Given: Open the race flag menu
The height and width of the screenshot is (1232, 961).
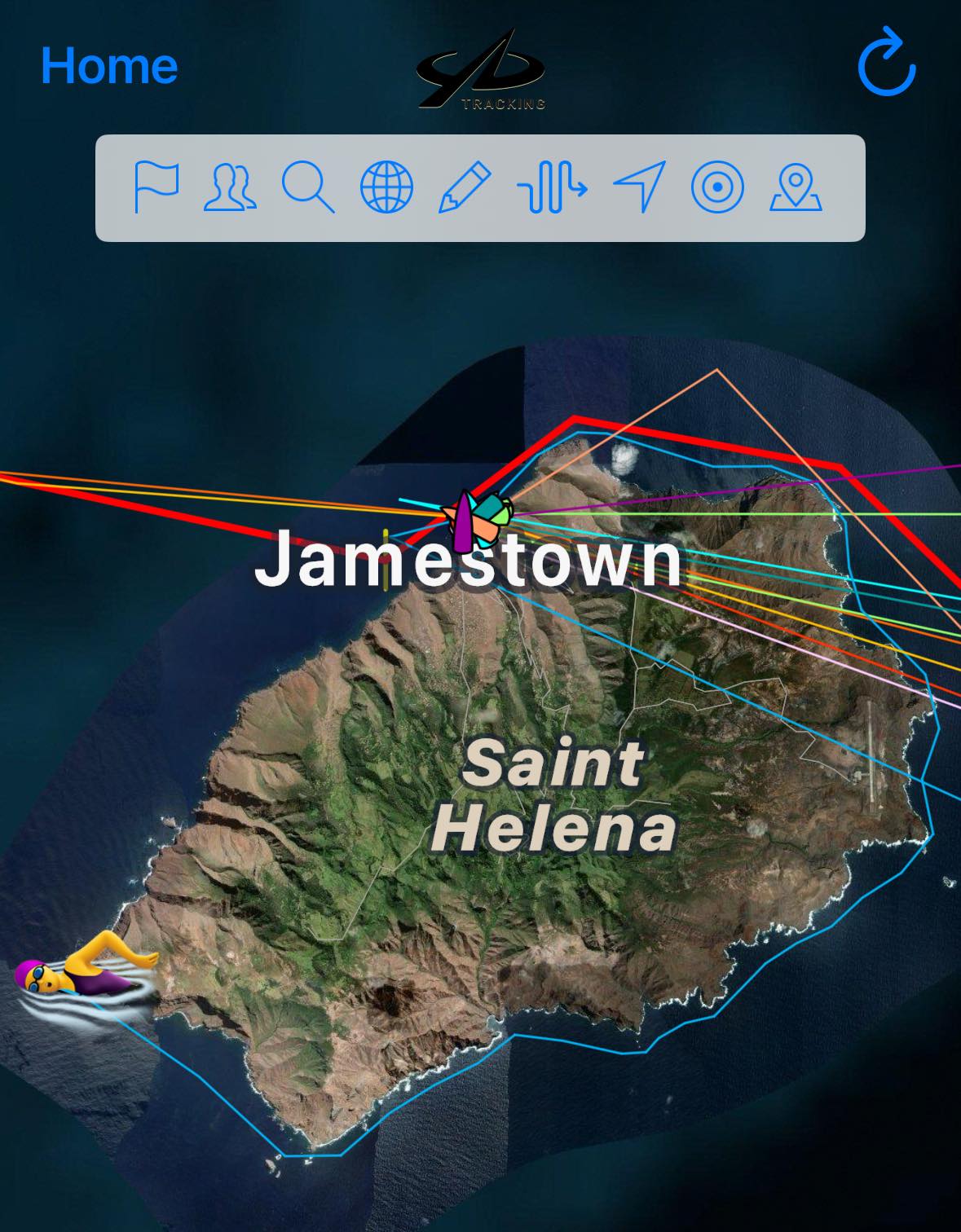Looking at the screenshot, I should point(156,187).
